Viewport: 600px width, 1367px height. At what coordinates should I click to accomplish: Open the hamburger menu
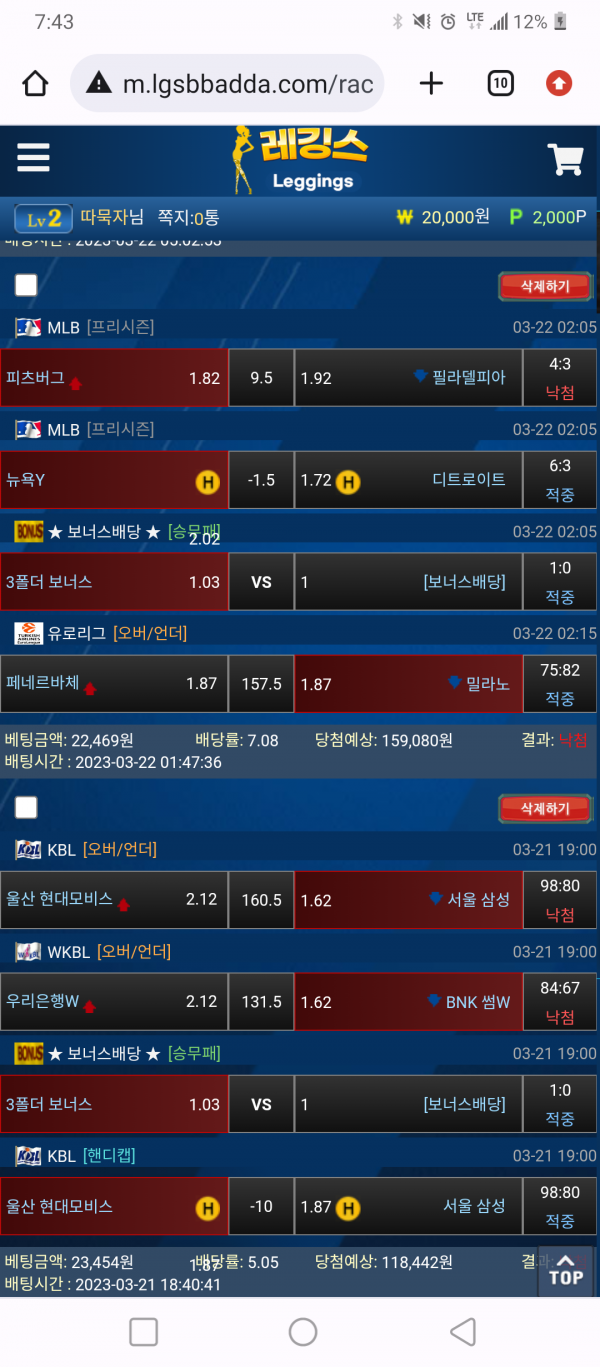click(x=33, y=158)
